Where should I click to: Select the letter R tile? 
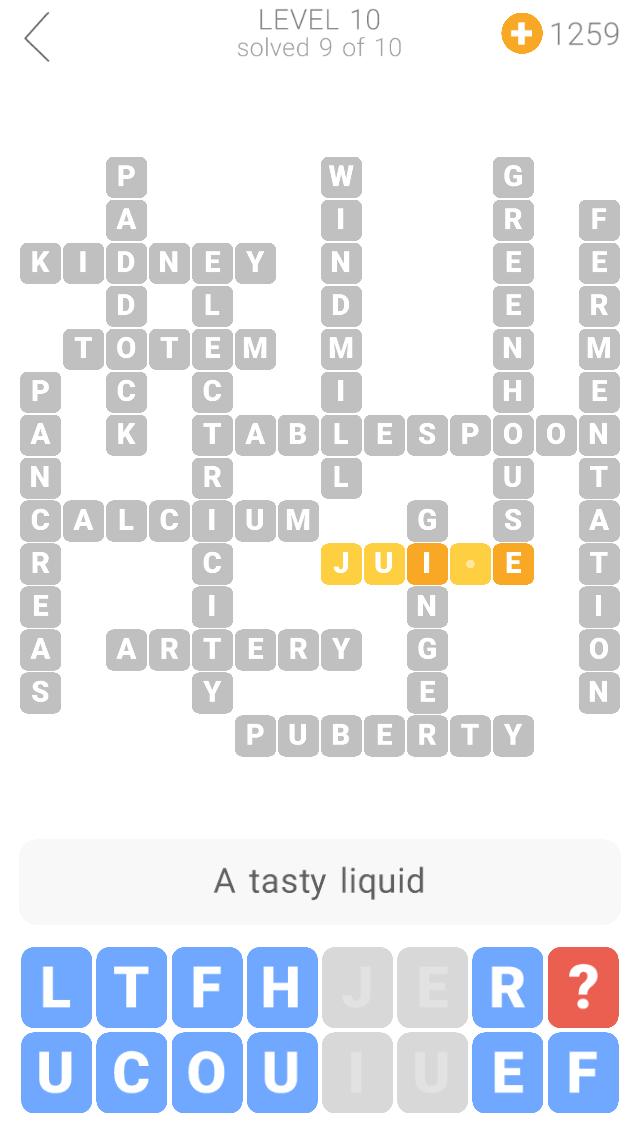pyautogui.click(x=507, y=986)
